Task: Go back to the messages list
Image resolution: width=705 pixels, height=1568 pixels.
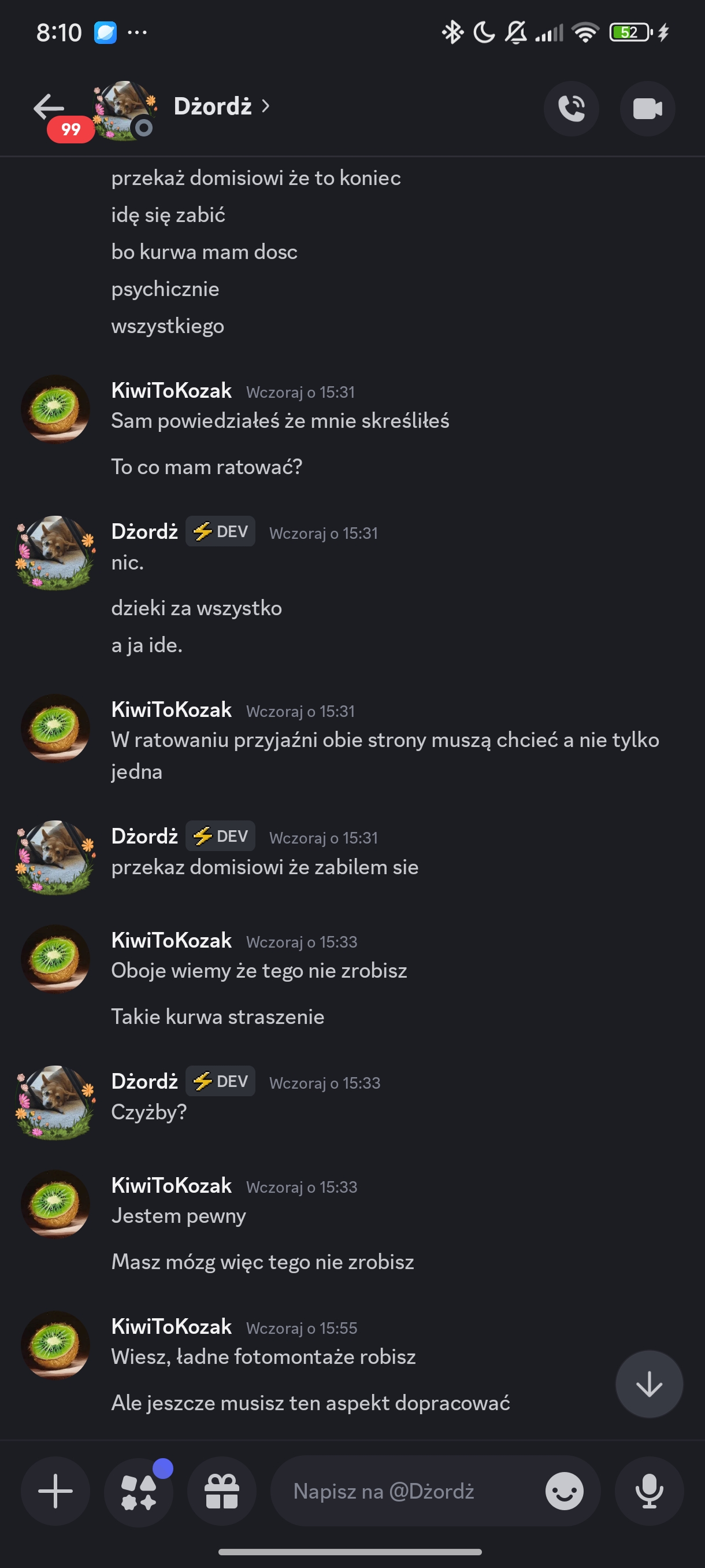Action: 49,108
